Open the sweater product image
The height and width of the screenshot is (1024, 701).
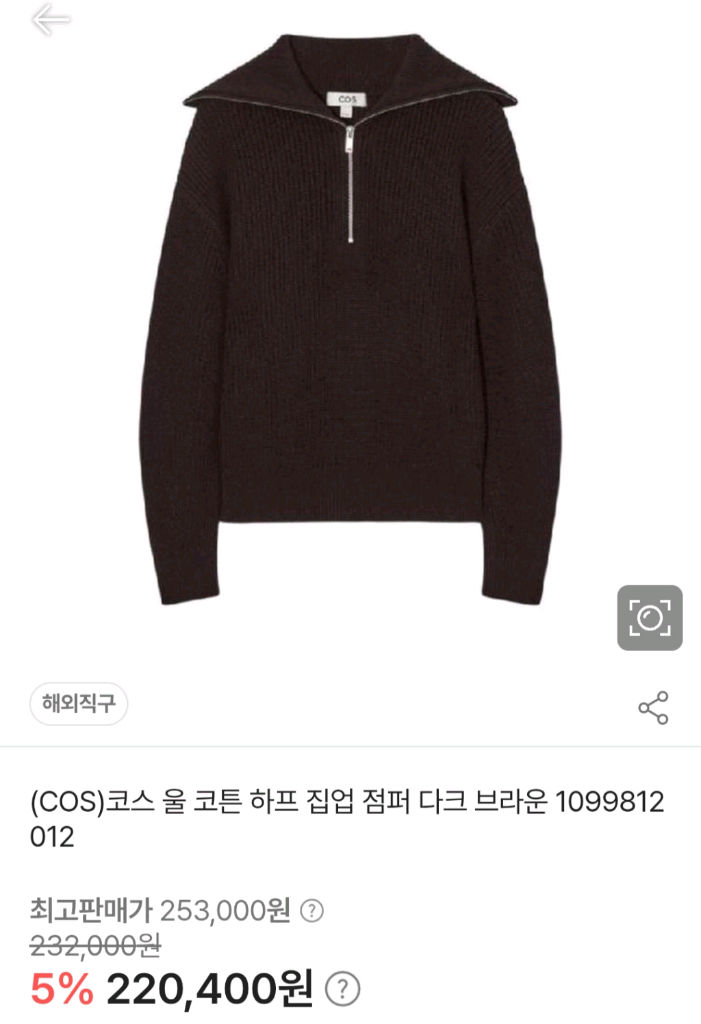point(350,320)
